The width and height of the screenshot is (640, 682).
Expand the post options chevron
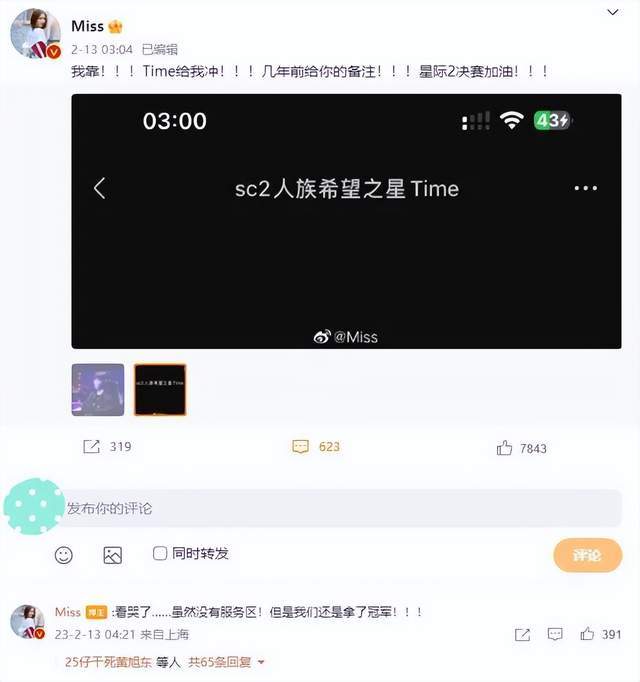pyautogui.click(x=613, y=12)
